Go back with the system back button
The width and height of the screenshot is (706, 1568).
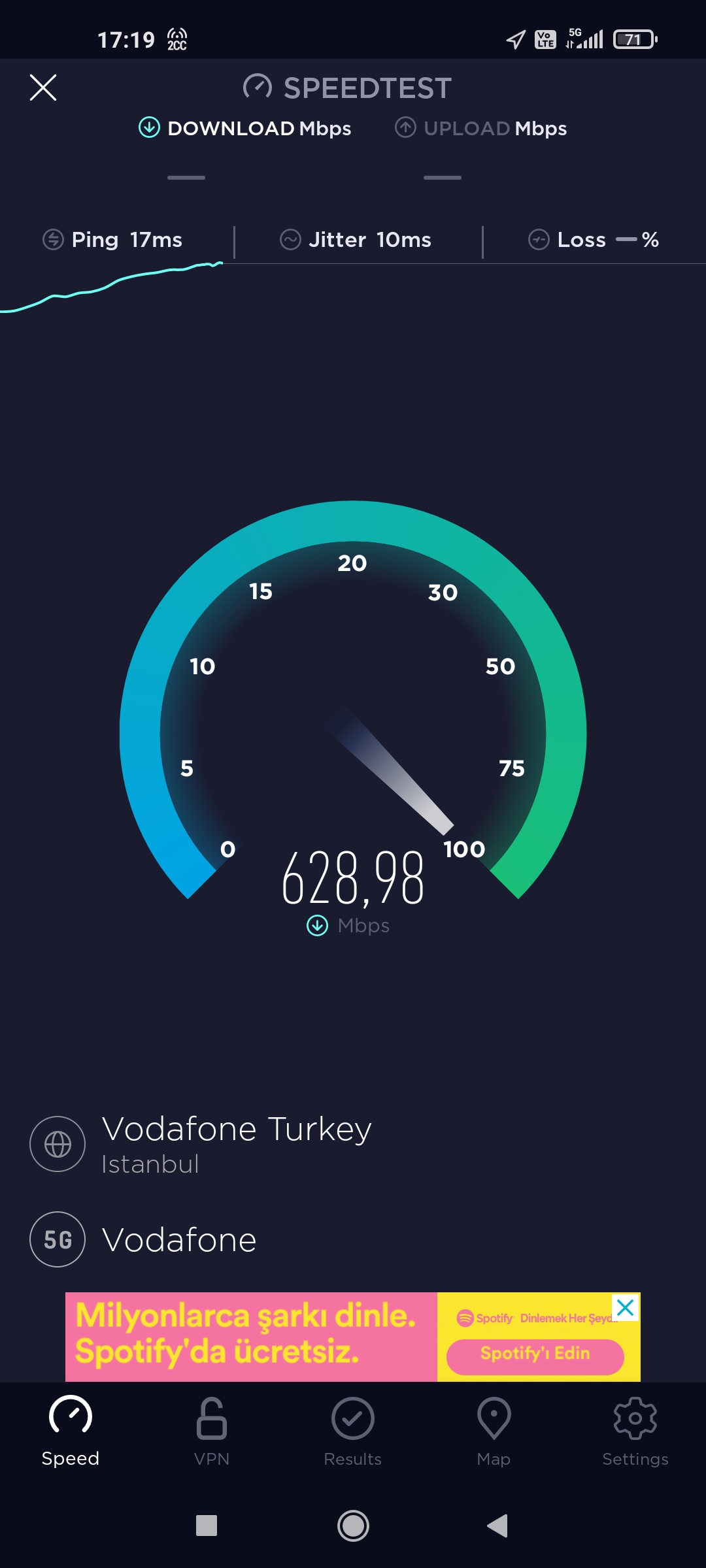click(x=498, y=1526)
